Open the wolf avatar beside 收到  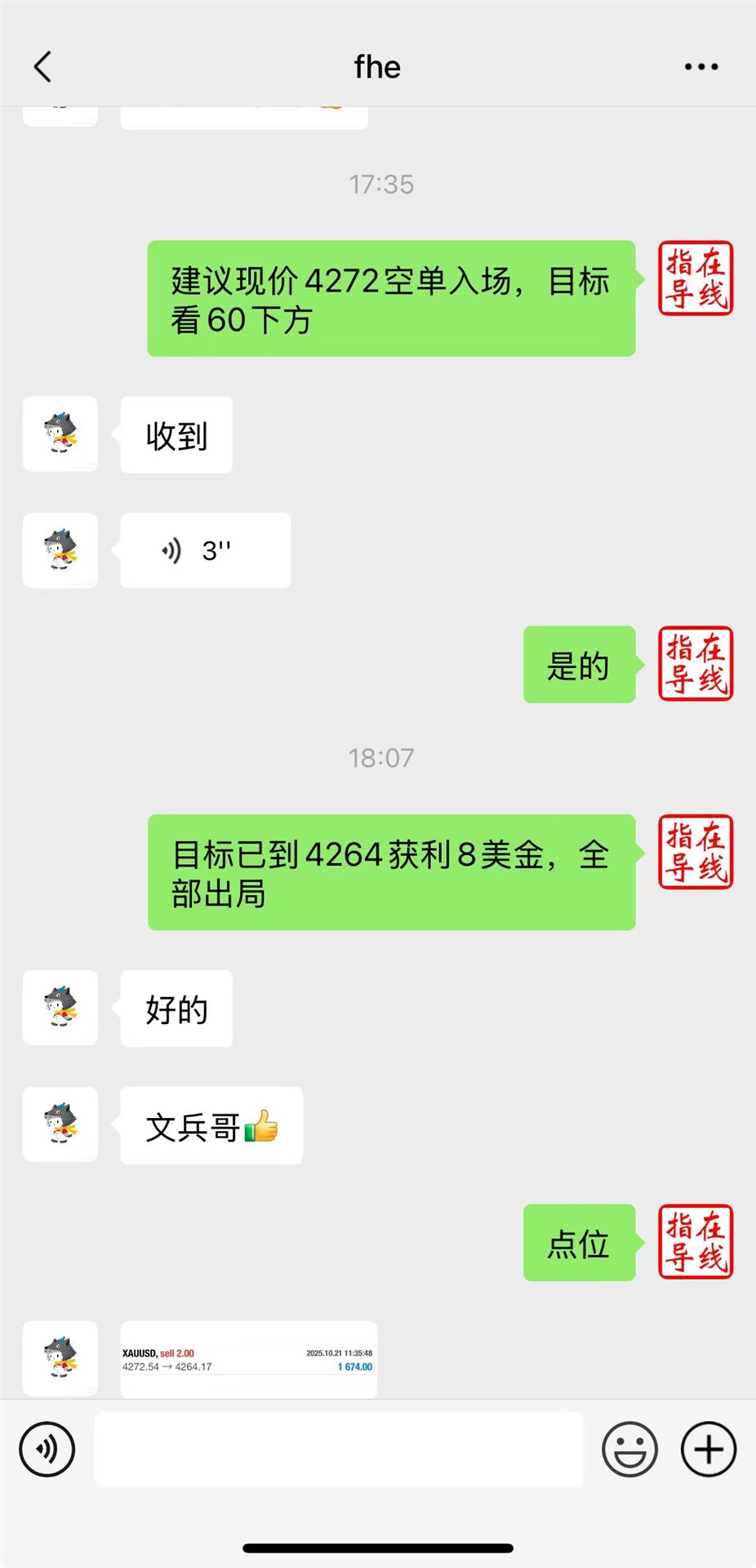tap(60, 434)
